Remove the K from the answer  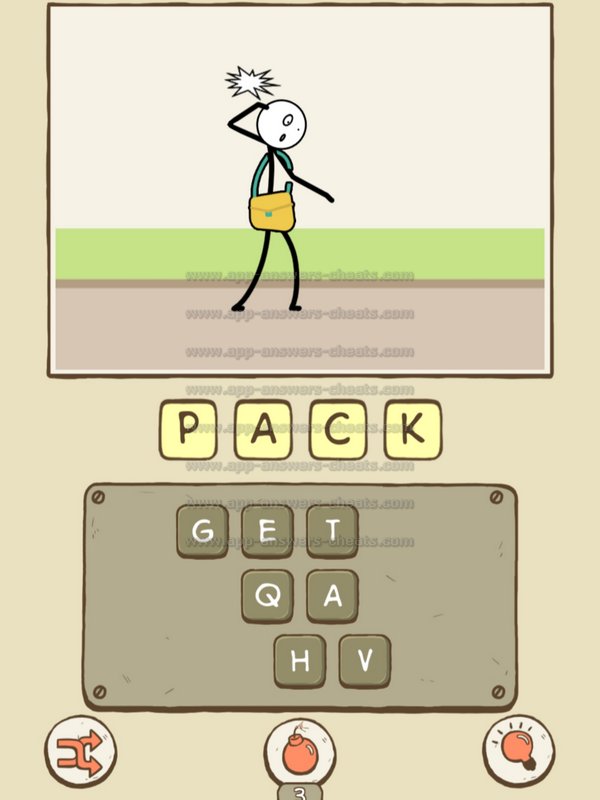pyautogui.click(x=411, y=430)
